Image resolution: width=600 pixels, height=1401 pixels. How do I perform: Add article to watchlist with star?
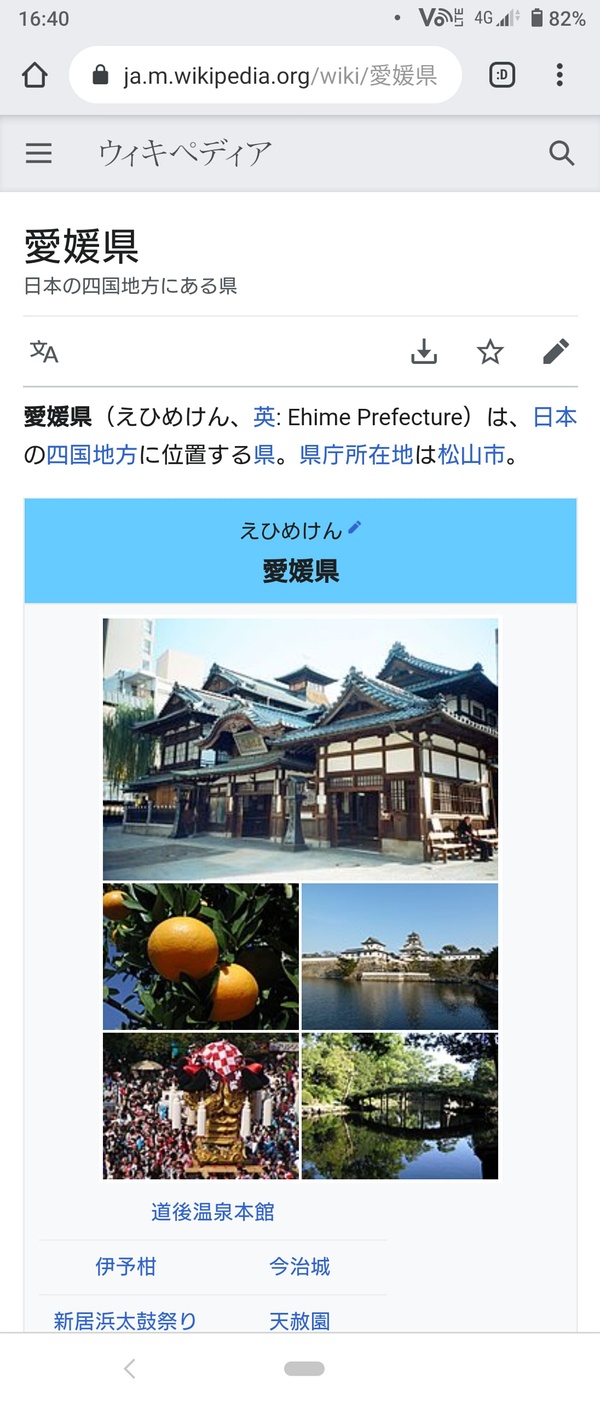coord(490,352)
